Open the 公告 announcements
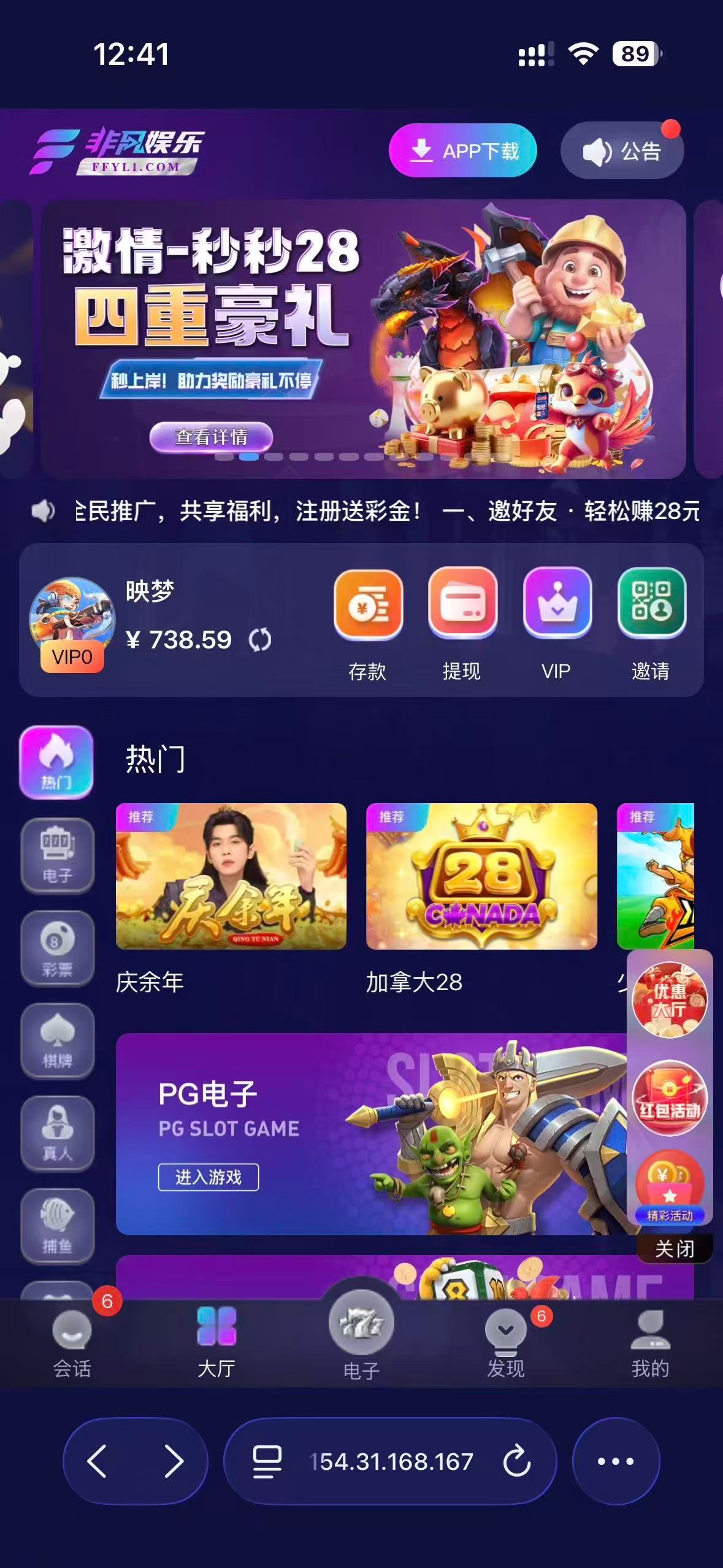The height and width of the screenshot is (1568, 723). (621, 151)
